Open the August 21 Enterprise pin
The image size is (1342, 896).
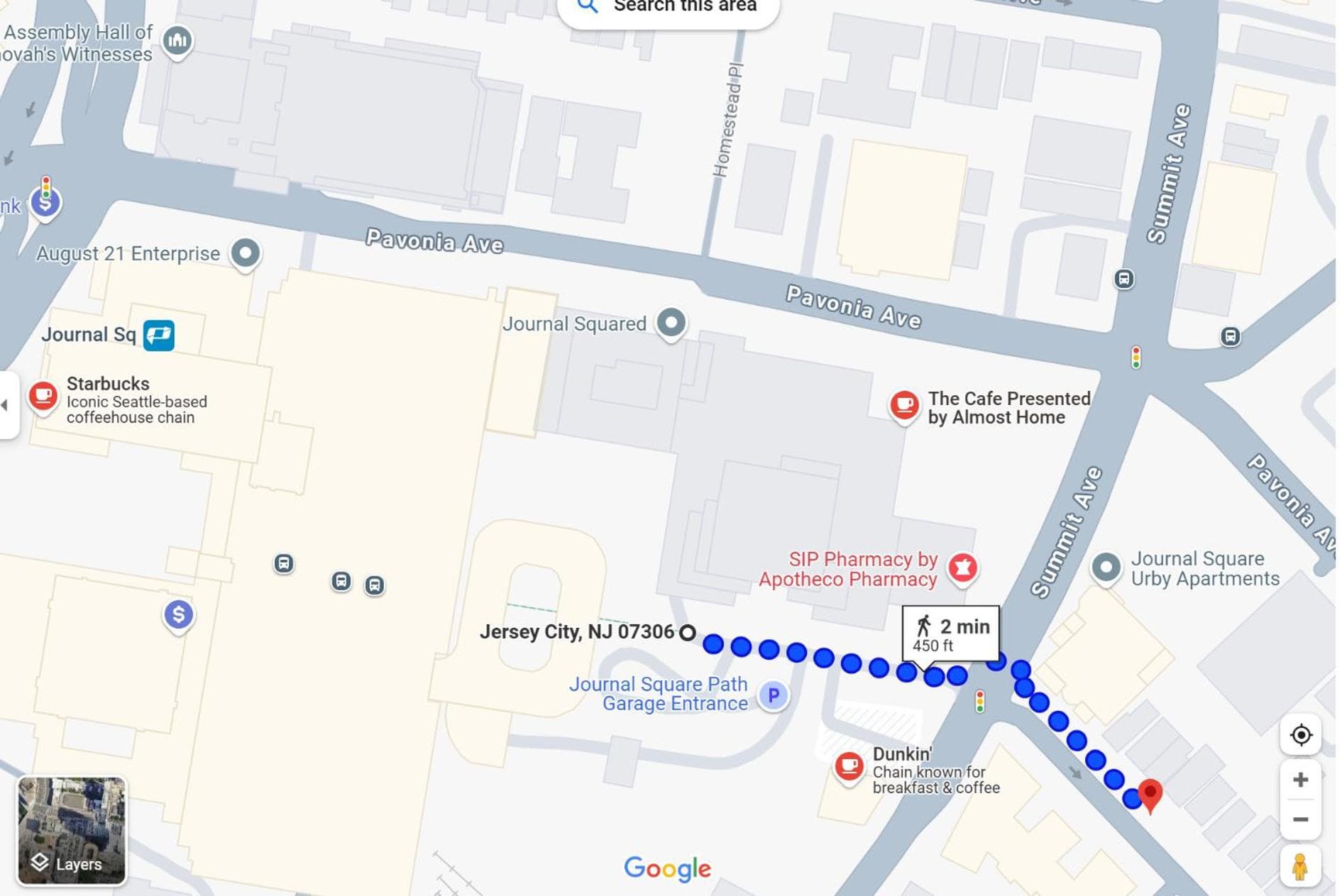(x=246, y=253)
